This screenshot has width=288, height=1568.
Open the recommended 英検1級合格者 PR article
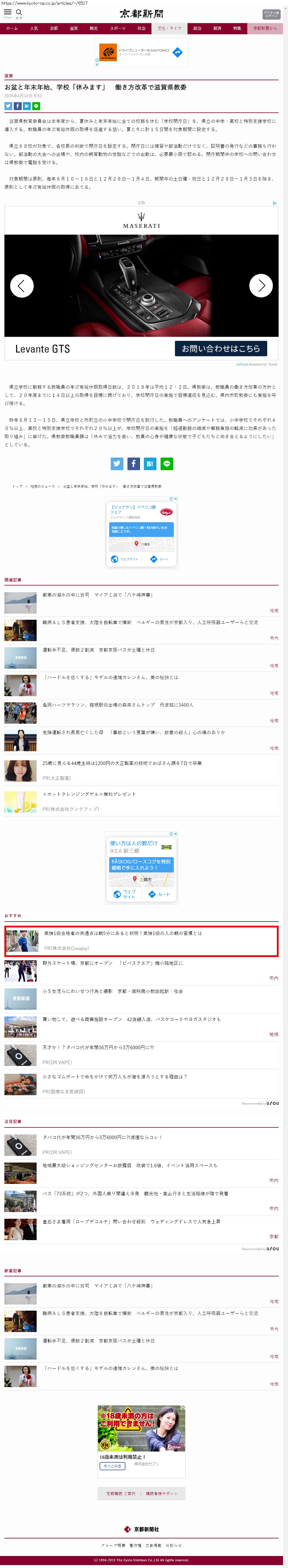point(122,933)
